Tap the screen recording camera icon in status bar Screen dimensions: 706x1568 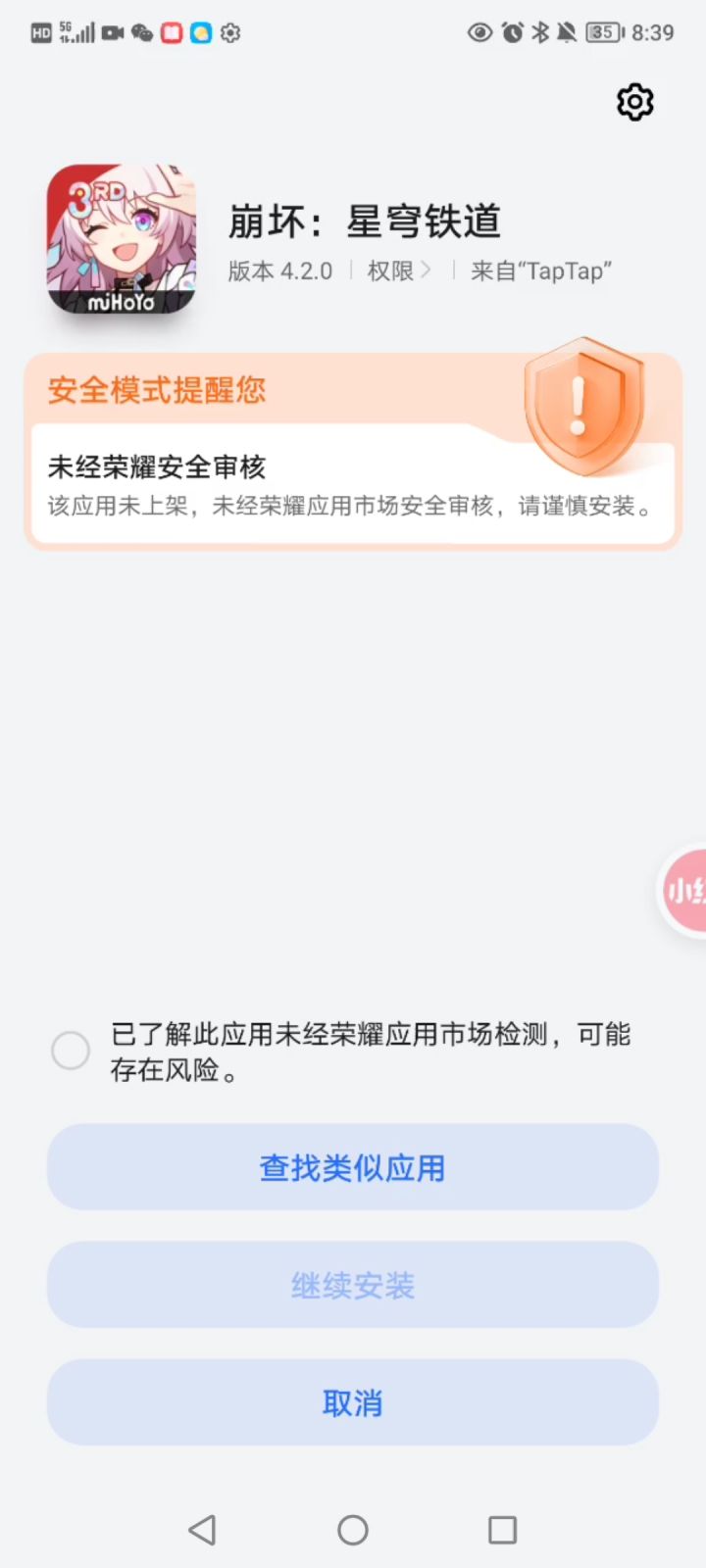111,32
